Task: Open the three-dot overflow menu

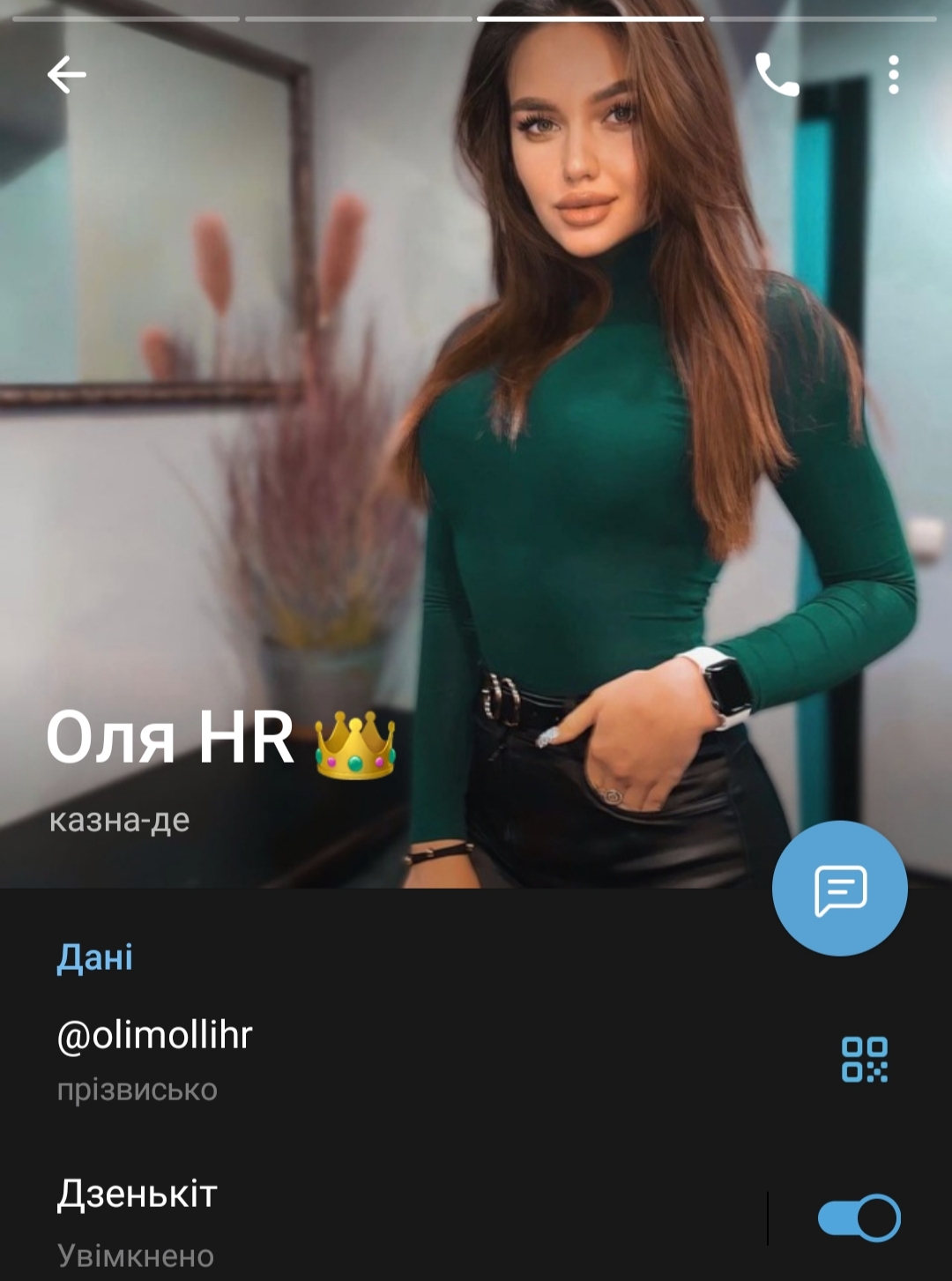Action: coord(893,75)
